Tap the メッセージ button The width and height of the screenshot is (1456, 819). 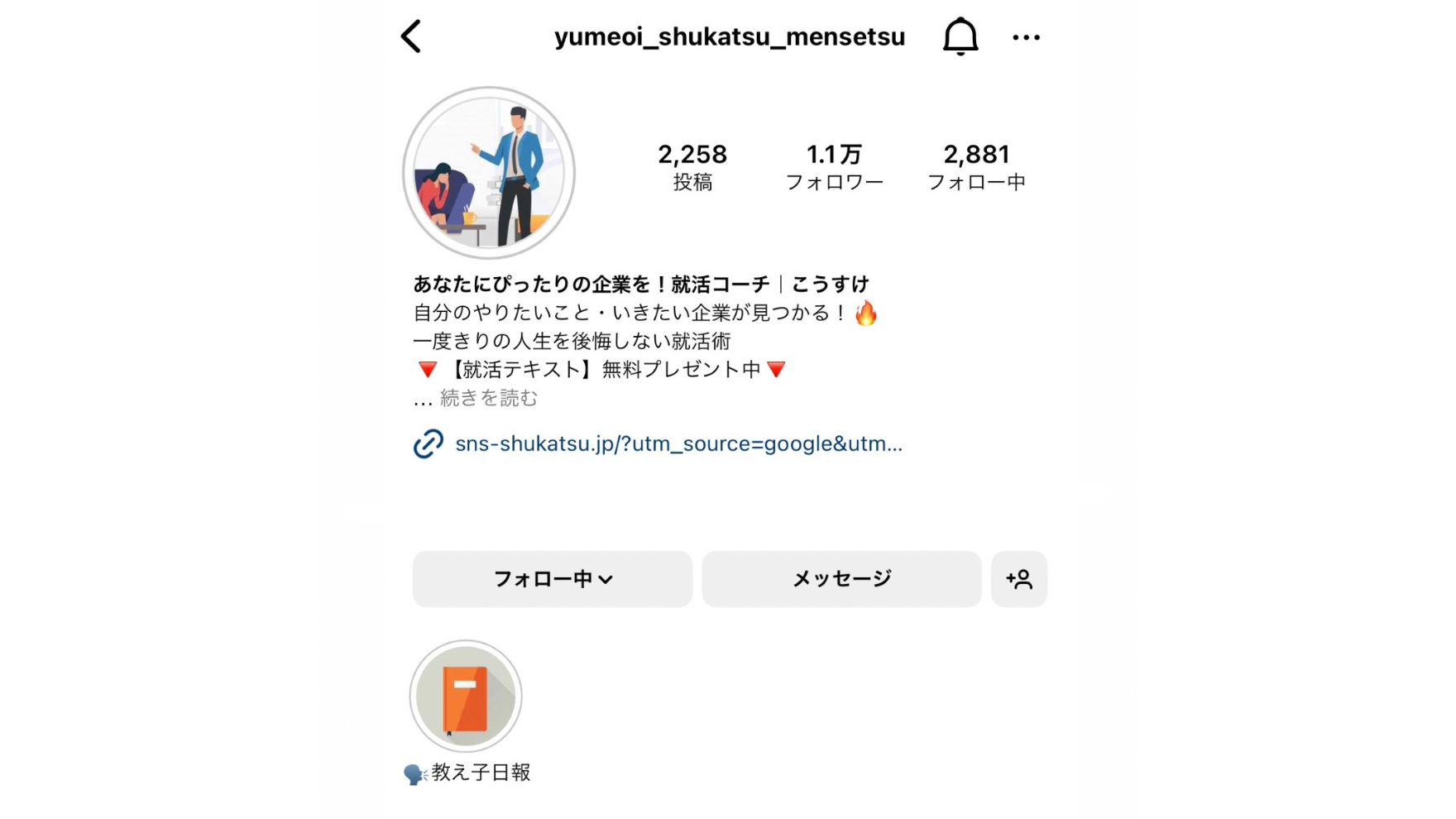click(841, 579)
